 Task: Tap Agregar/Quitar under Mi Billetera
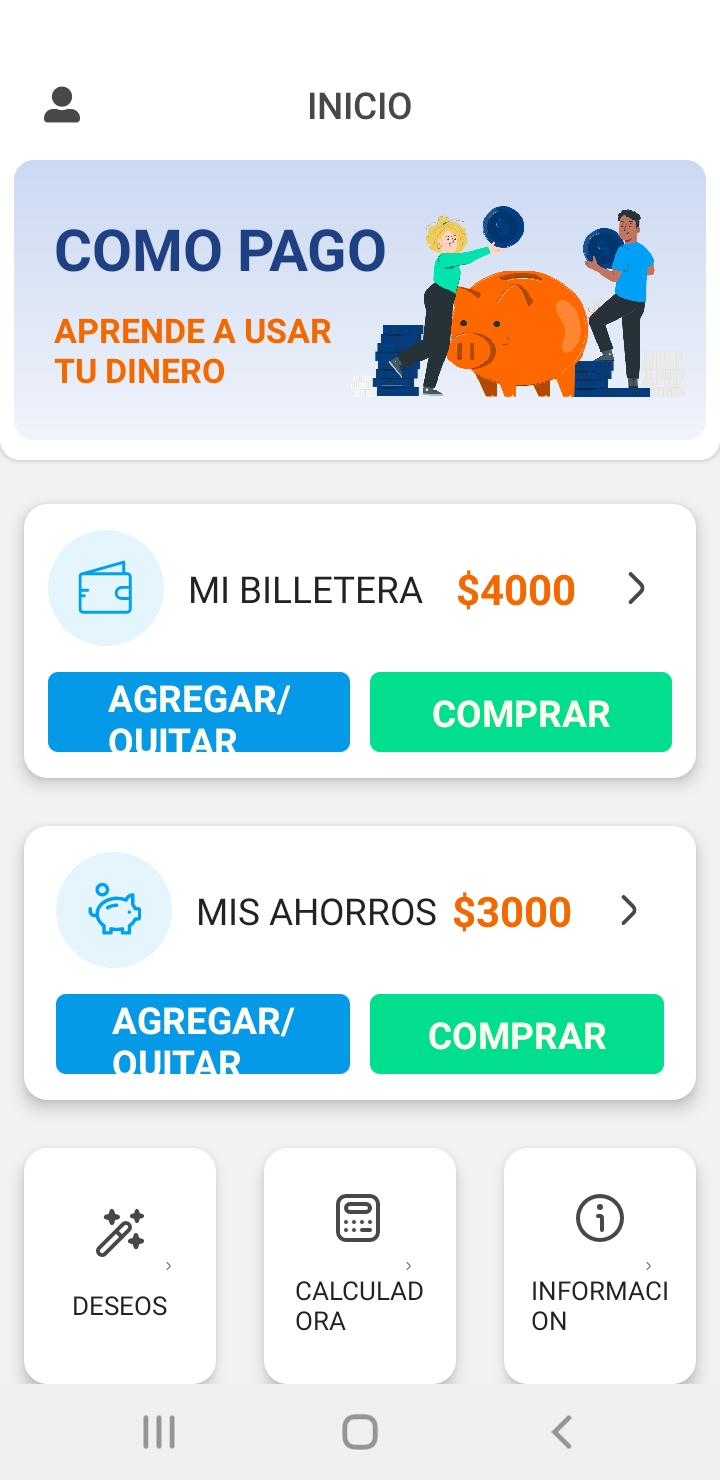click(x=199, y=712)
